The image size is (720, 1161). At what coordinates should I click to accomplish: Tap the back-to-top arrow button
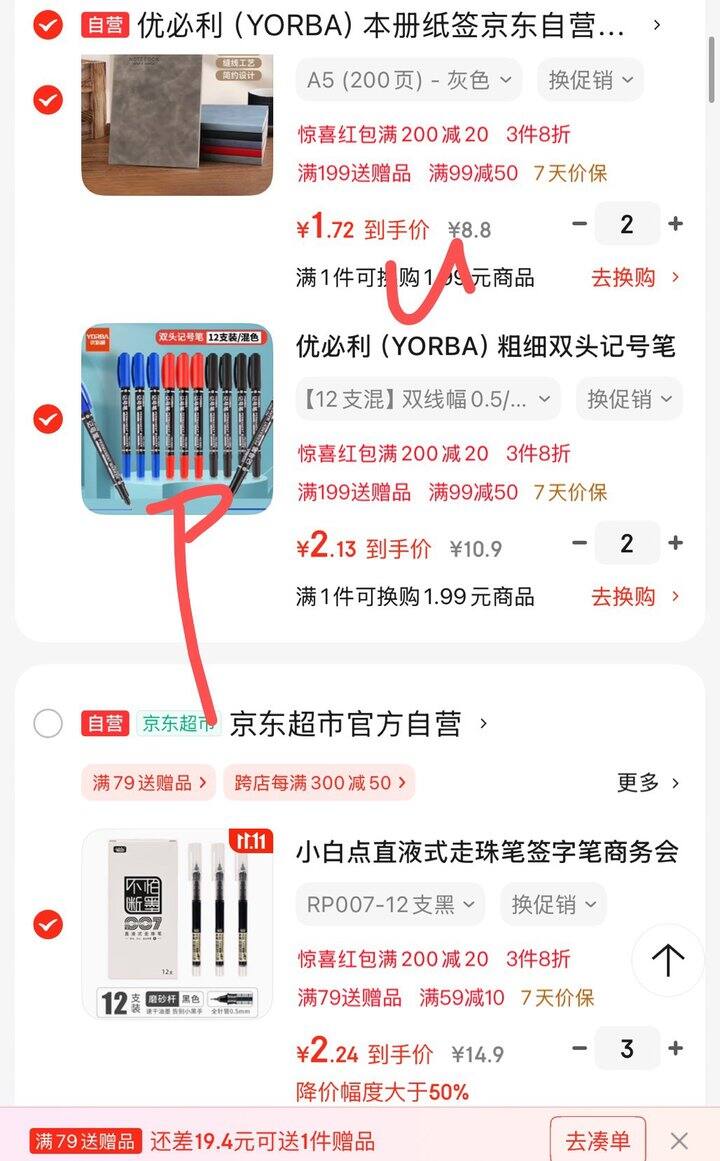(667, 960)
